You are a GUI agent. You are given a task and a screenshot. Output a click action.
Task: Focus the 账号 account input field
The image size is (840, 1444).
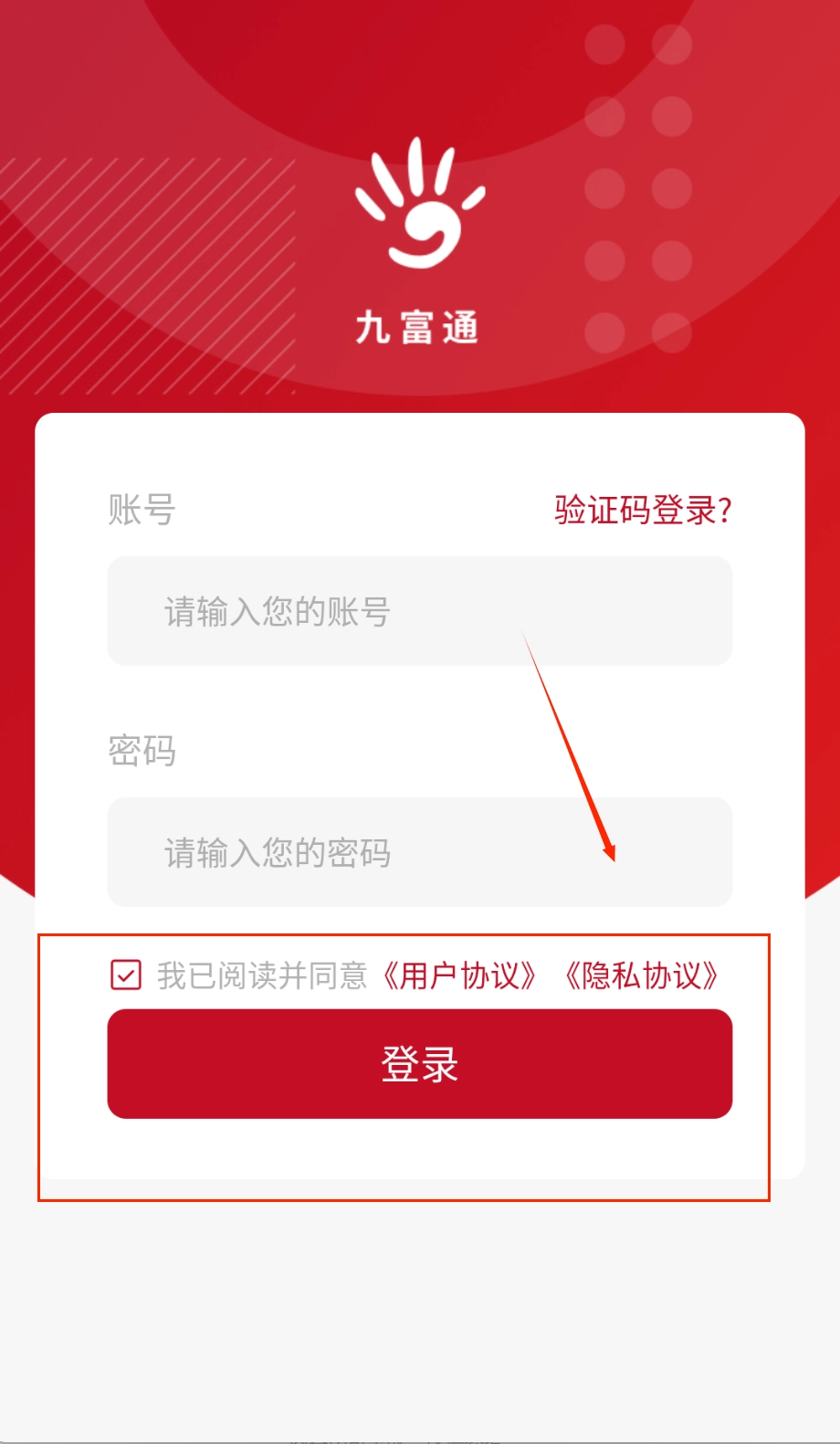(x=420, y=611)
